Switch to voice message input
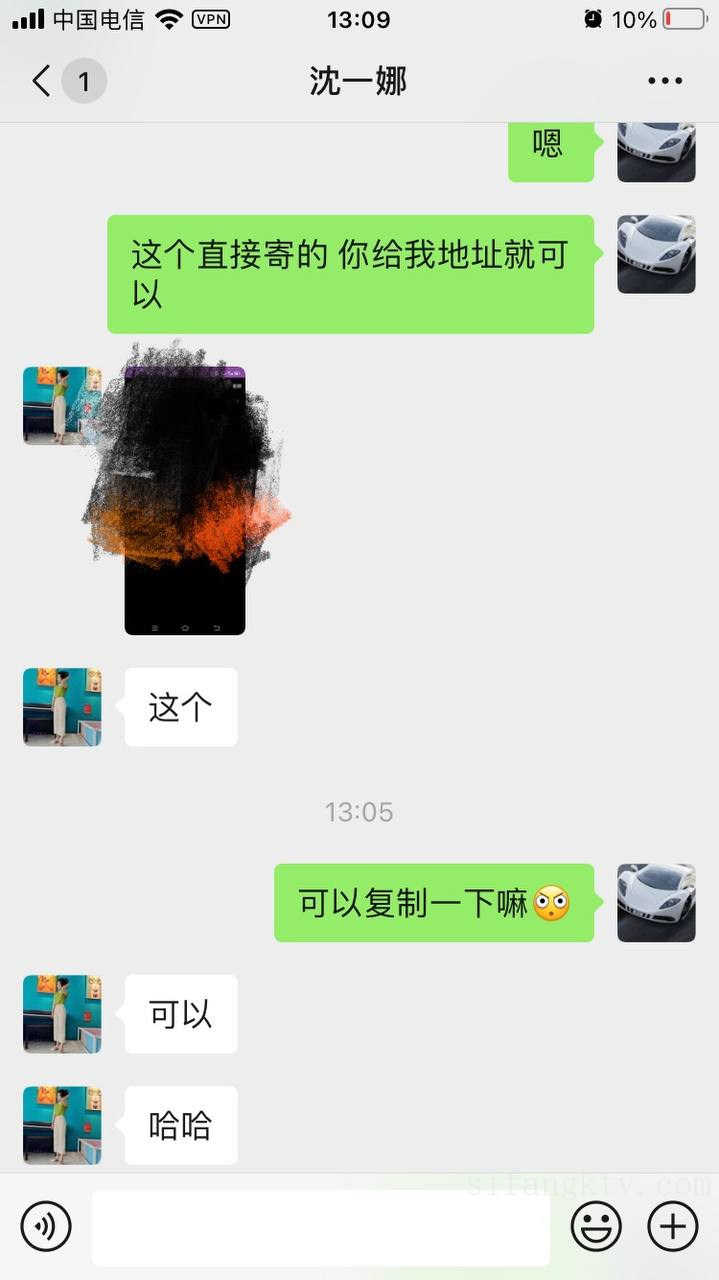 [46, 1226]
